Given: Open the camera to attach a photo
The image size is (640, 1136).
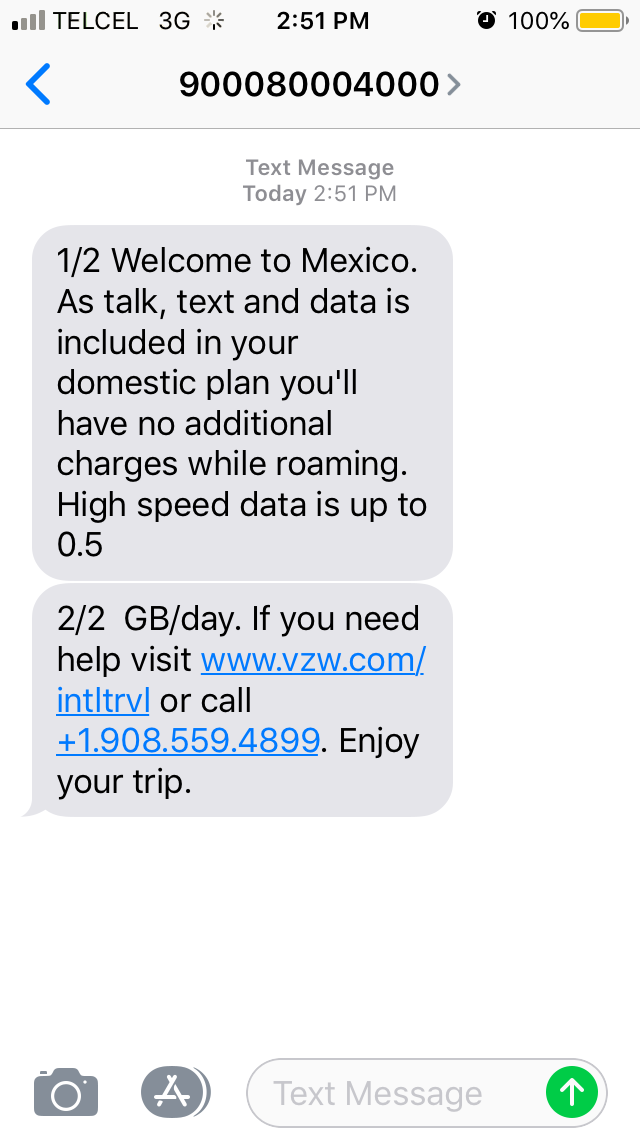Looking at the screenshot, I should 66,1092.
